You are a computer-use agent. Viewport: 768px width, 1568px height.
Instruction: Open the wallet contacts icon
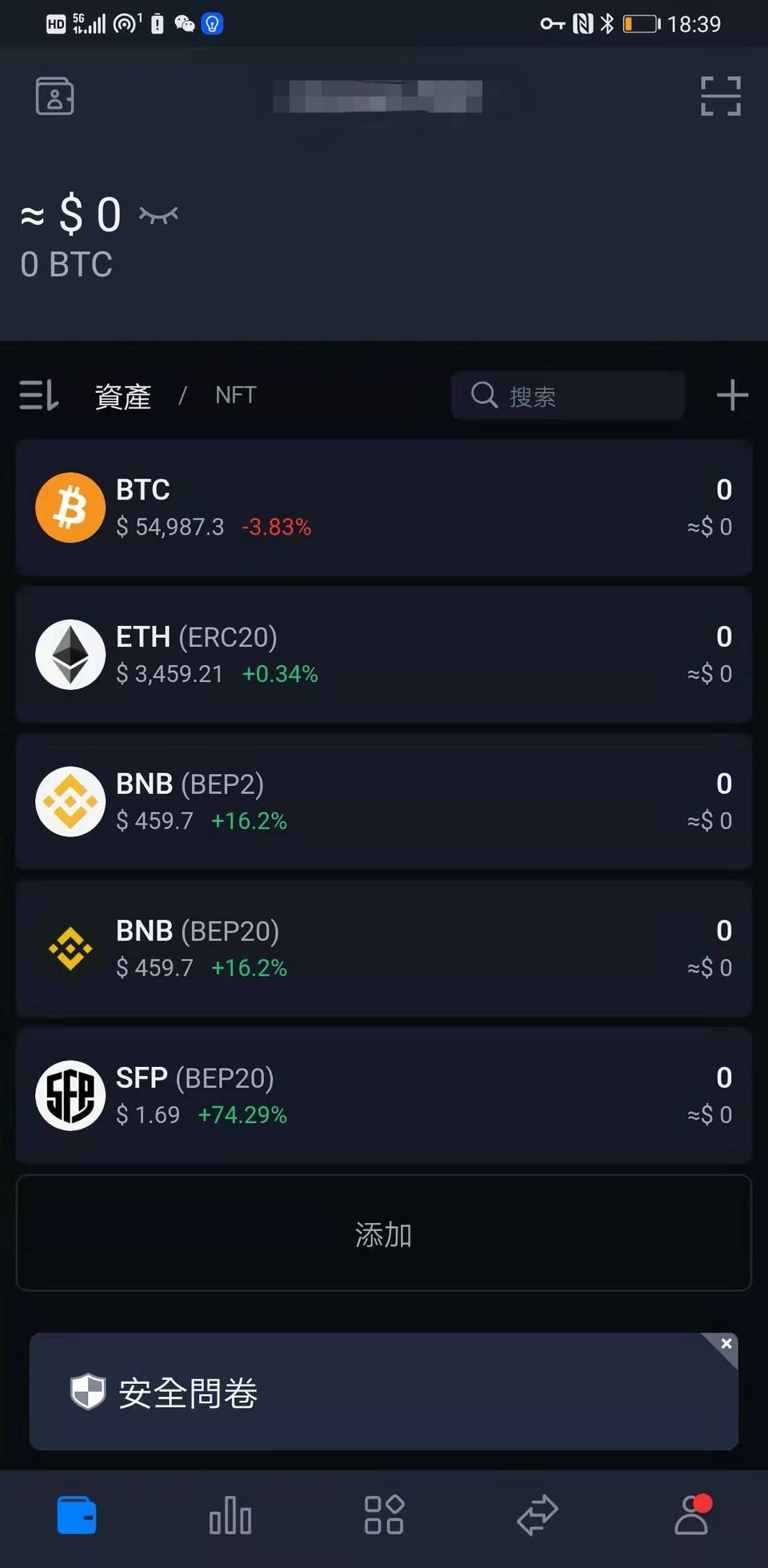click(x=54, y=97)
